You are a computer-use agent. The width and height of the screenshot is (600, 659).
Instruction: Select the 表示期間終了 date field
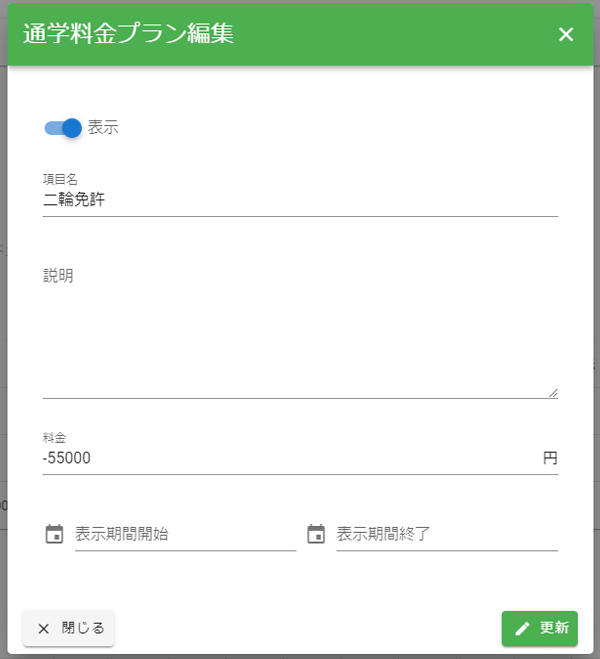click(446, 534)
